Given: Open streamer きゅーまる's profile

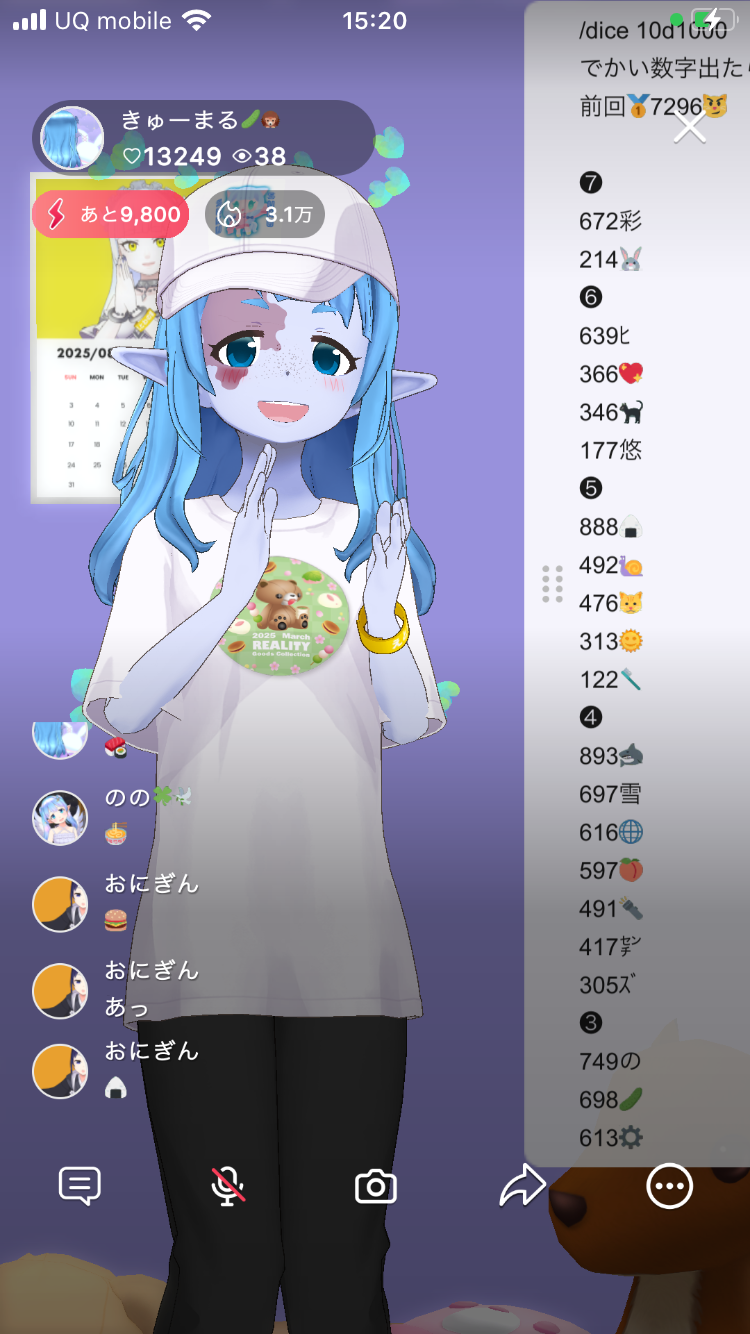Looking at the screenshot, I should [x=72, y=138].
